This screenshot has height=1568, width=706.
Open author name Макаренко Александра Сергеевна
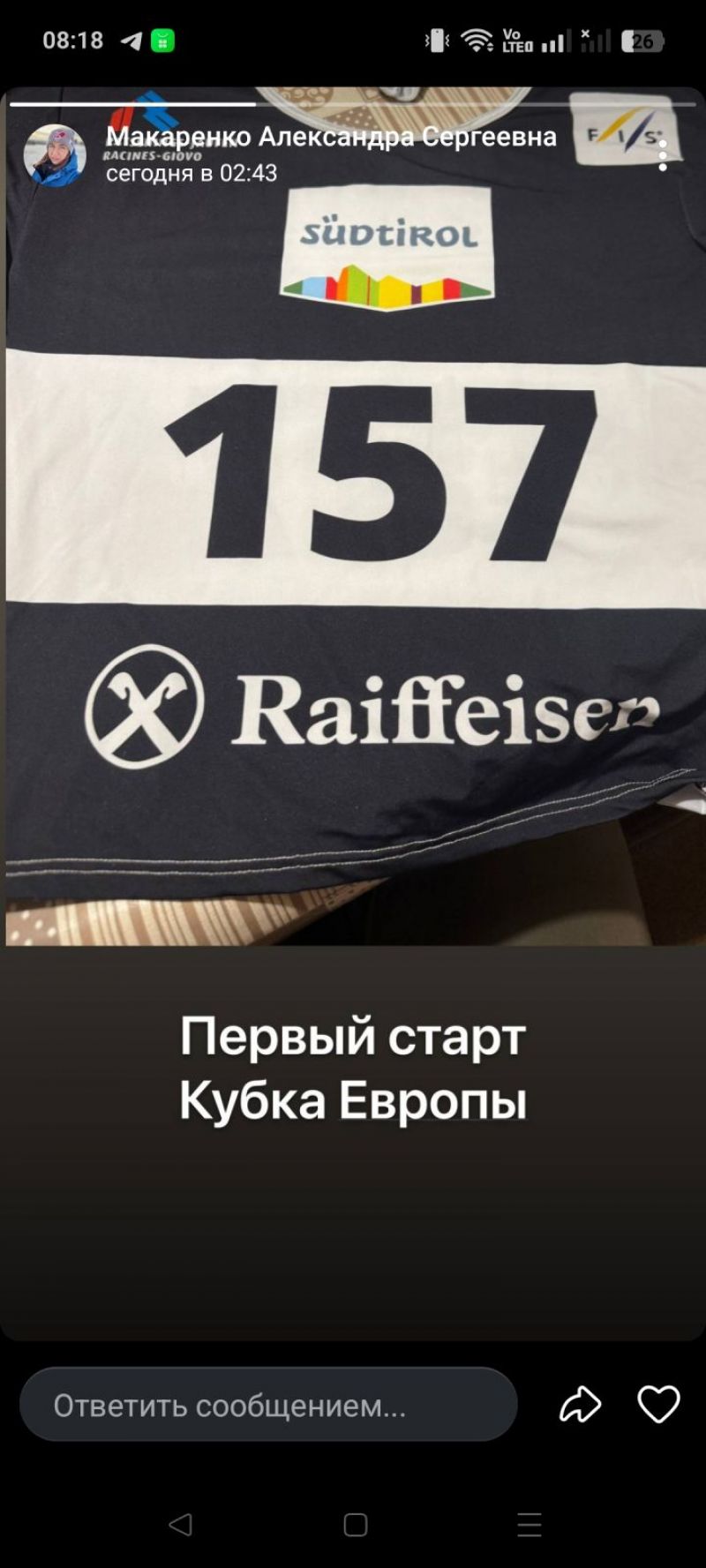[331, 137]
